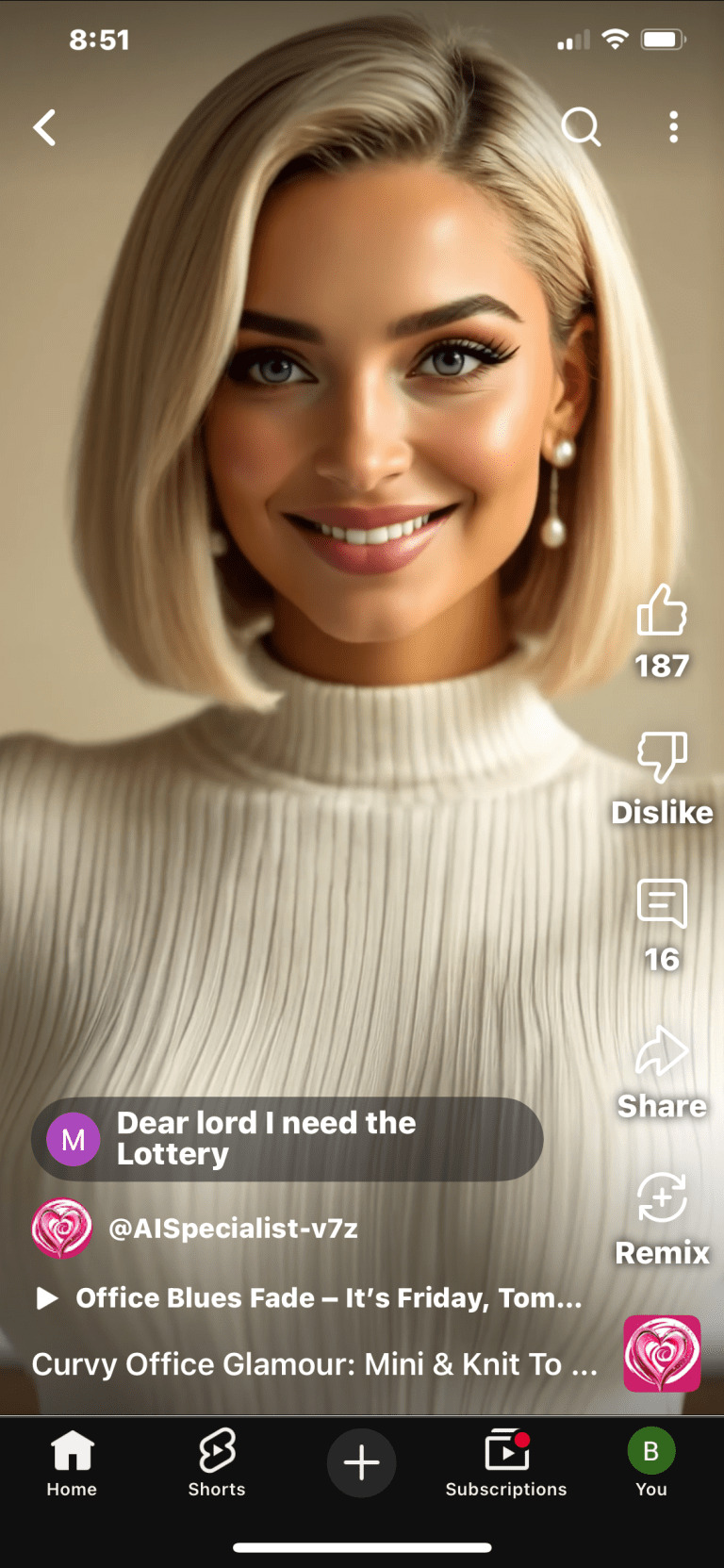Open the three-dot overflow menu

click(x=673, y=126)
